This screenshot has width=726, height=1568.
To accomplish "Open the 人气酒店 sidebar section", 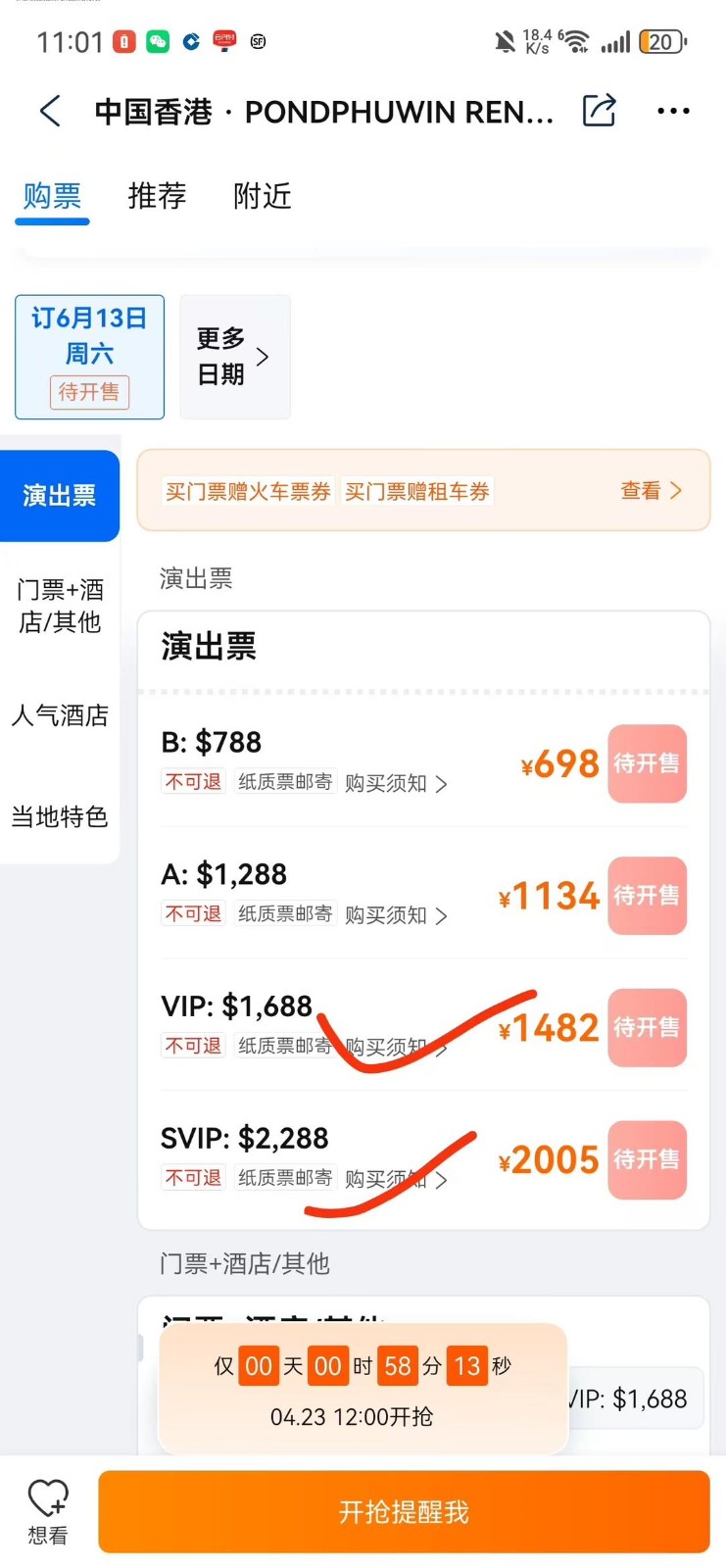I will (59, 715).
